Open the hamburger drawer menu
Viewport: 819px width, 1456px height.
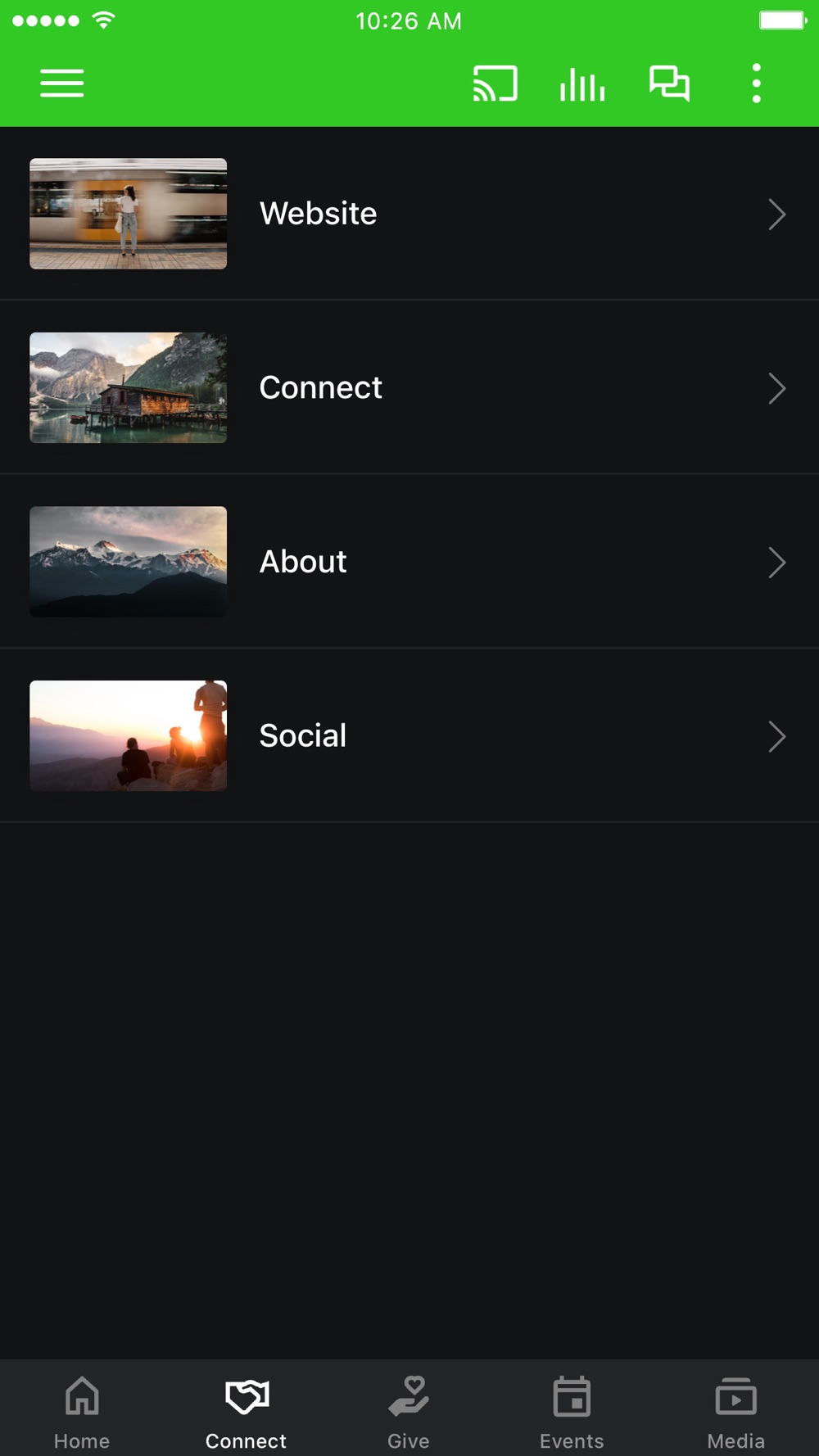point(62,84)
